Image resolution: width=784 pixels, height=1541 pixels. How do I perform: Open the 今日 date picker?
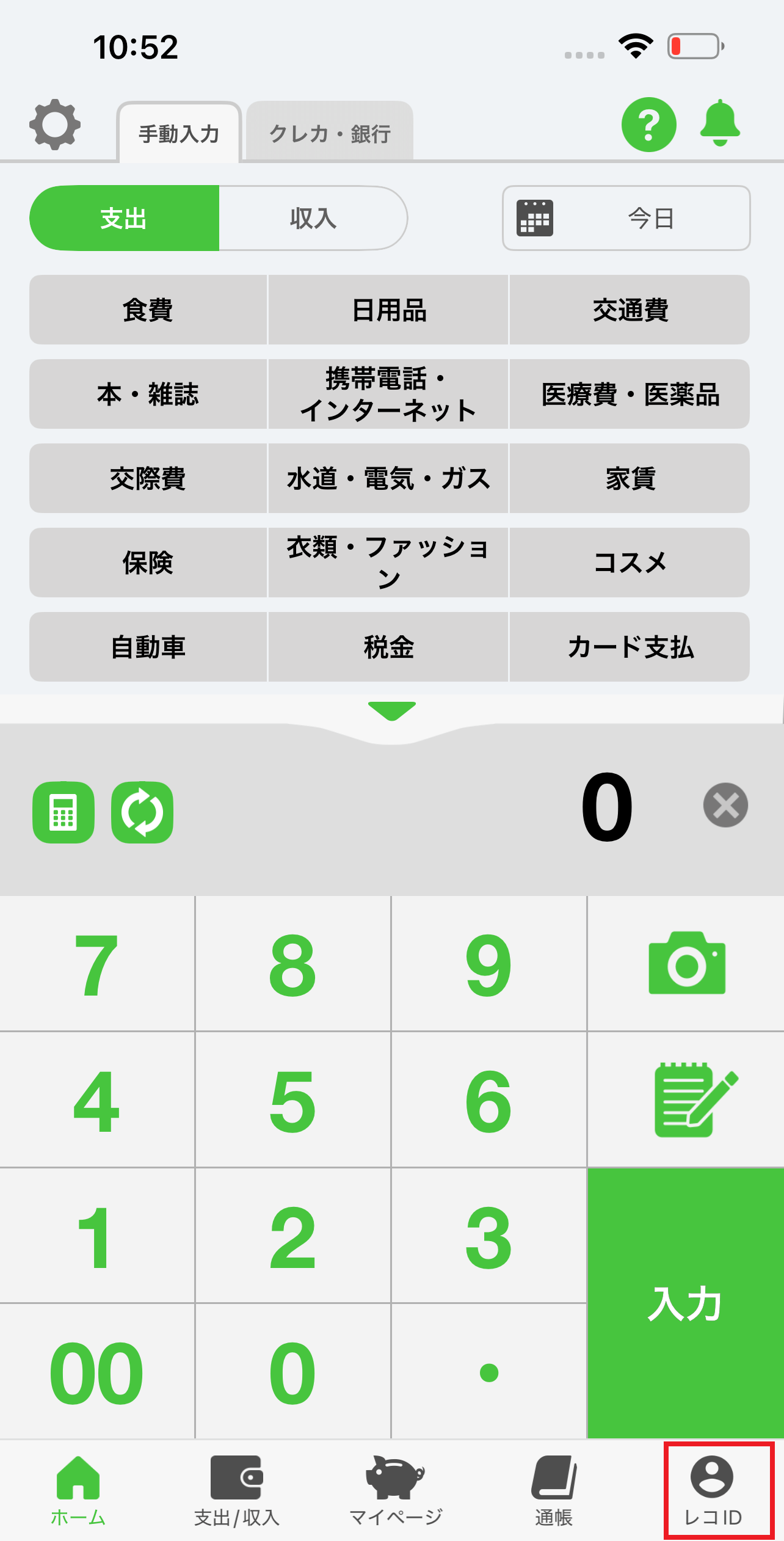pyautogui.click(x=626, y=218)
